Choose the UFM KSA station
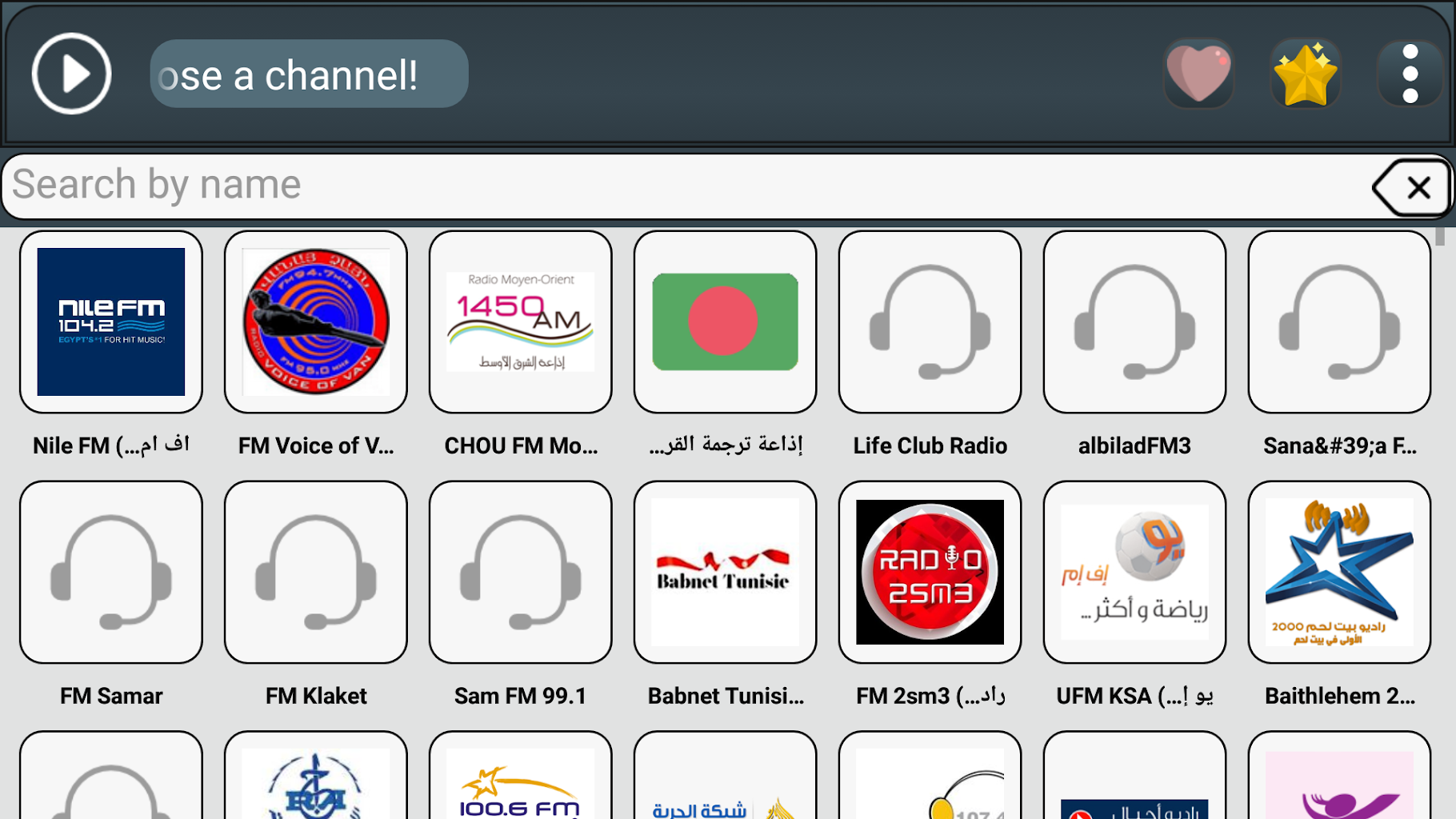The height and width of the screenshot is (819, 1456). click(x=1134, y=572)
